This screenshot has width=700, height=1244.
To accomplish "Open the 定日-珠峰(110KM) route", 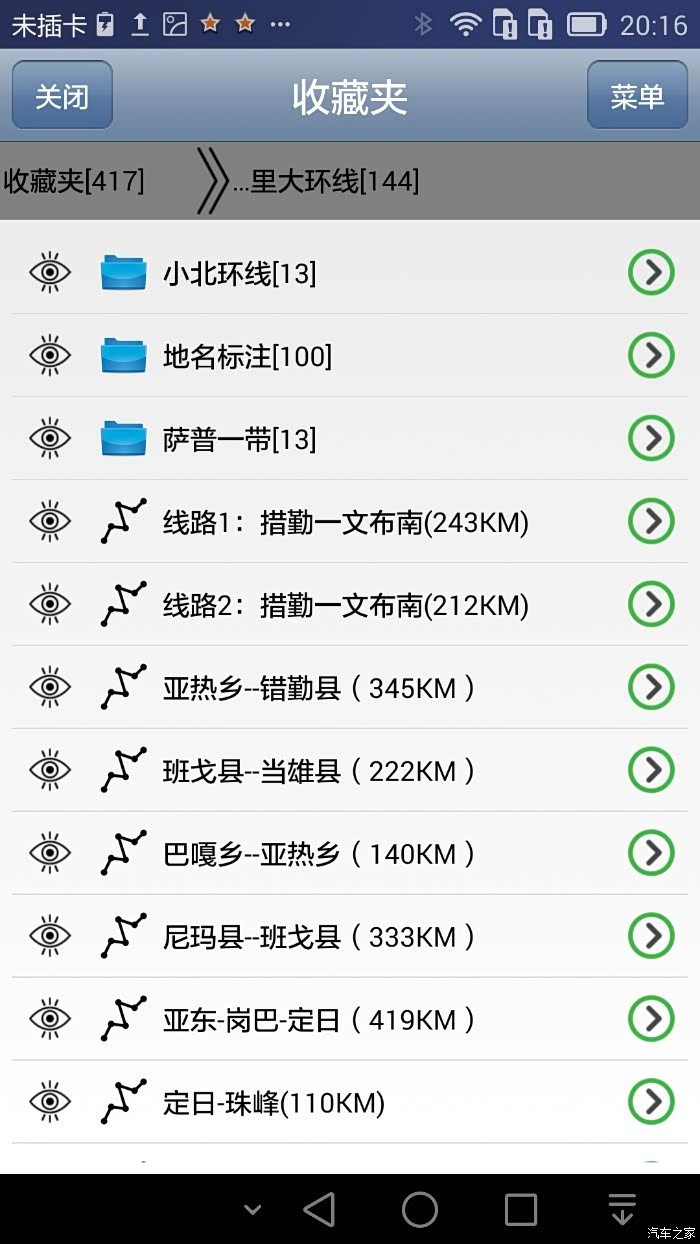I will [273, 1102].
